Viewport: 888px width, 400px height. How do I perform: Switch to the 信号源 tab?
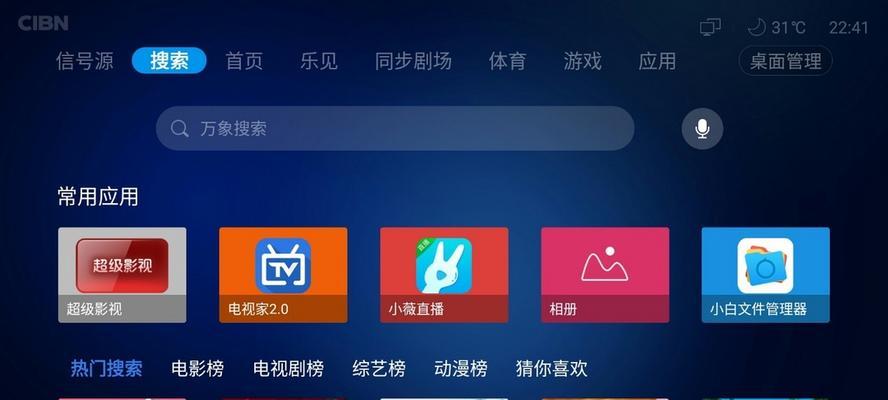(85, 61)
